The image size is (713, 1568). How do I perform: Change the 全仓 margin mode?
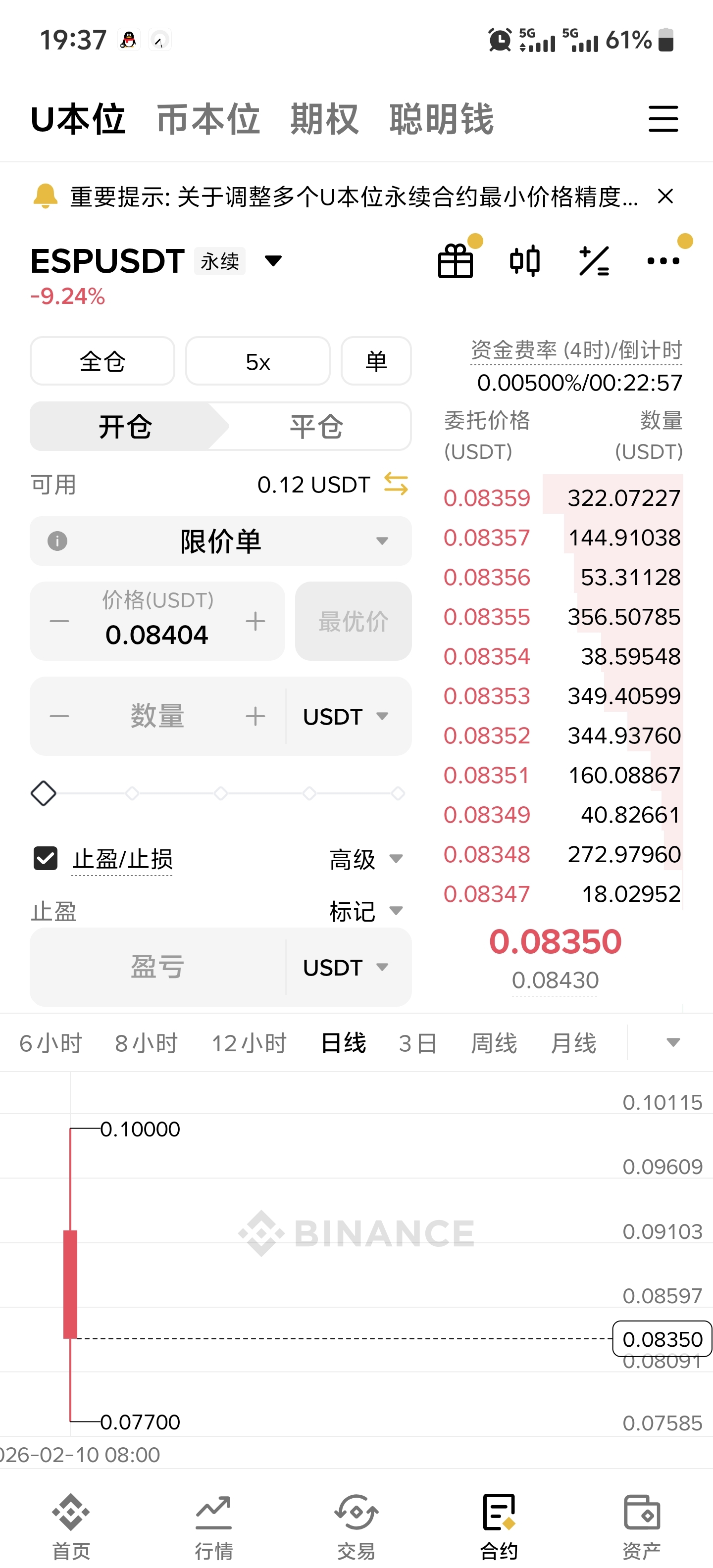pyautogui.click(x=102, y=362)
